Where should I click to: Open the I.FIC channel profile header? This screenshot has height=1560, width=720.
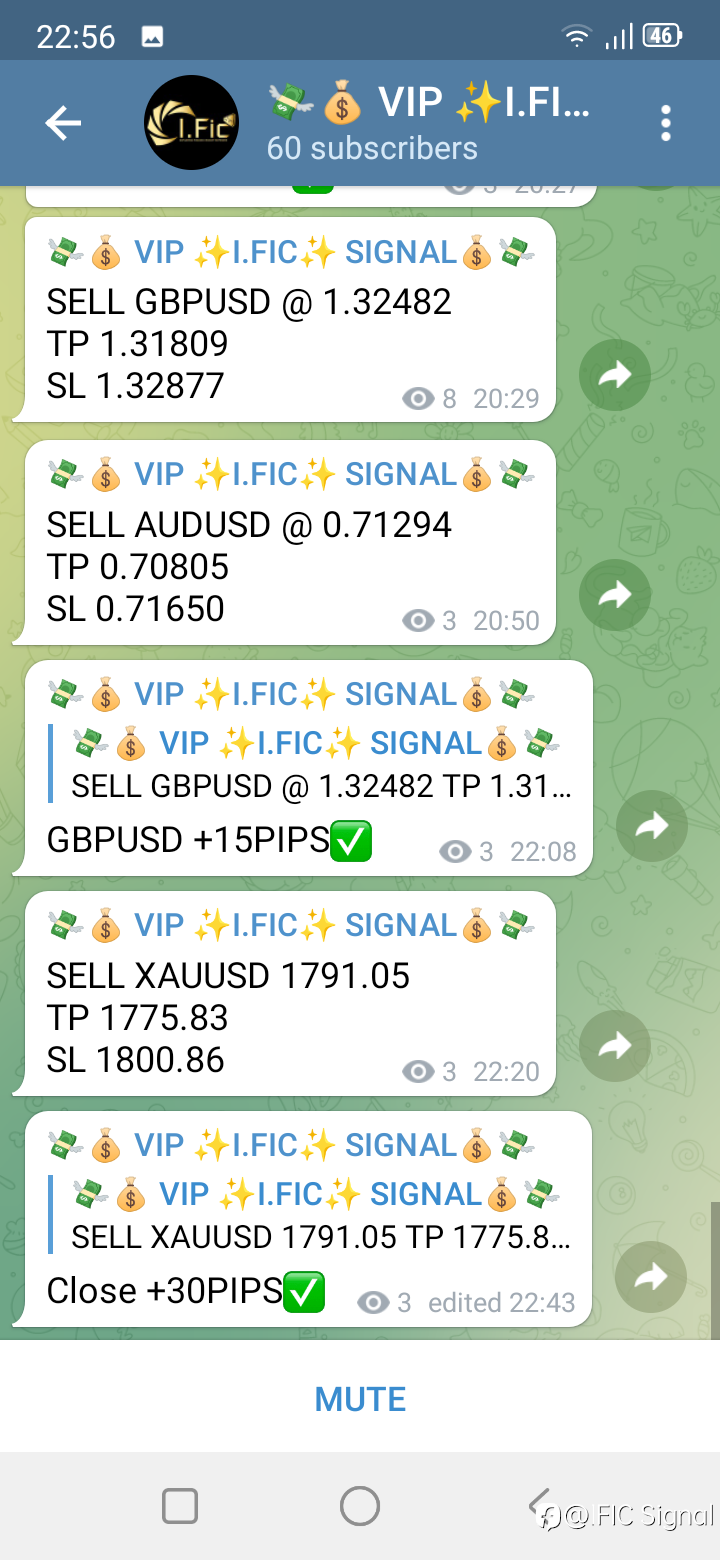pyautogui.click(x=380, y=123)
